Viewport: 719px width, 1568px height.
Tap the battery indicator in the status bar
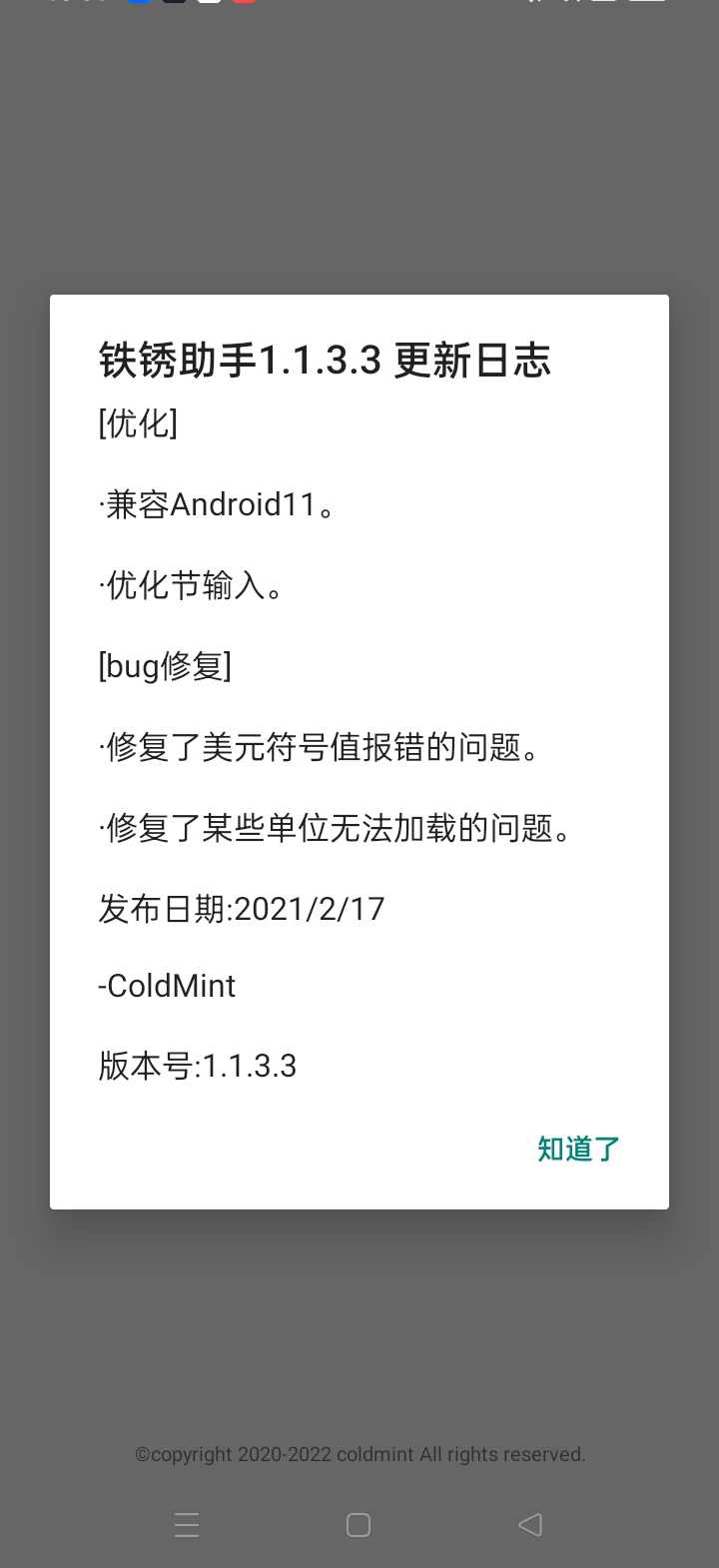tap(647, 4)
